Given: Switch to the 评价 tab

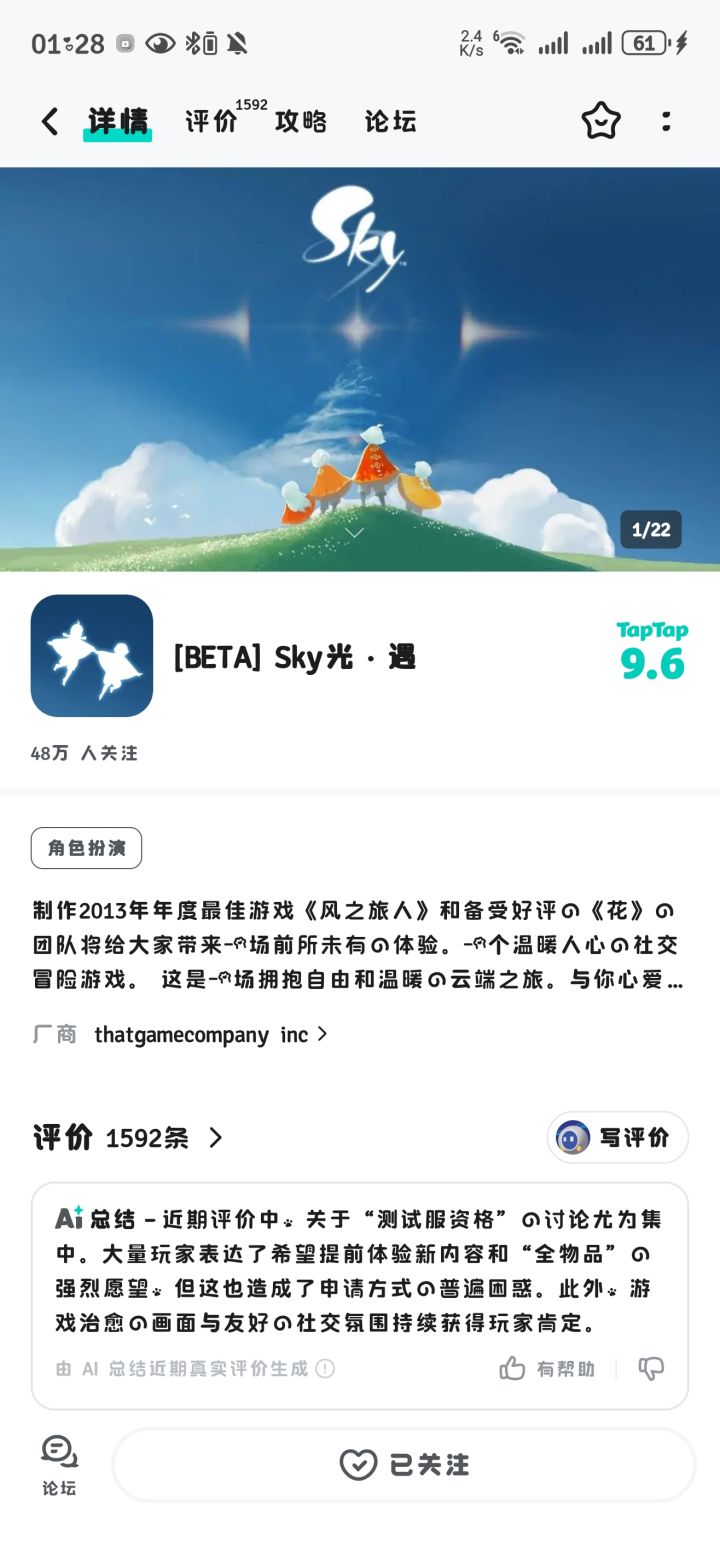Looking at the screenshot, I should [210, 120].
